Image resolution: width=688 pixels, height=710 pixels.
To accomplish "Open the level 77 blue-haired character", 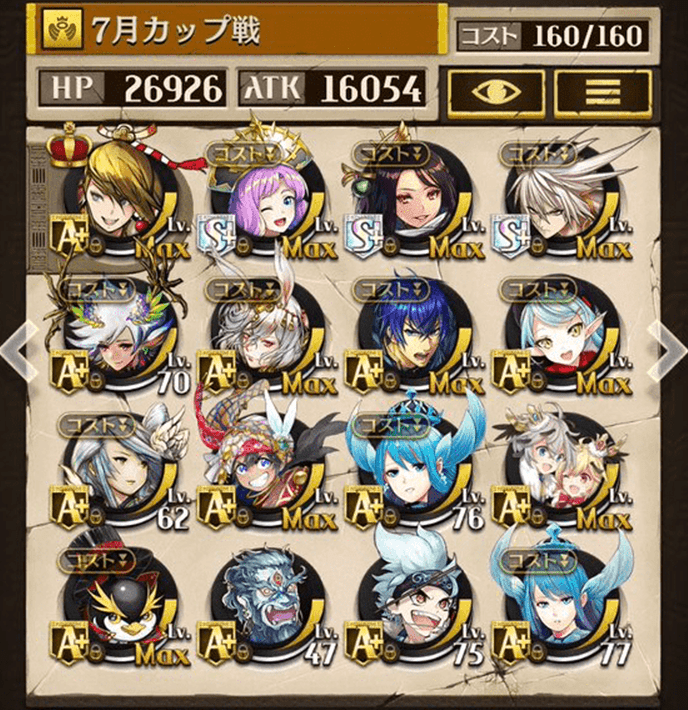I will [x=560, y=605].
